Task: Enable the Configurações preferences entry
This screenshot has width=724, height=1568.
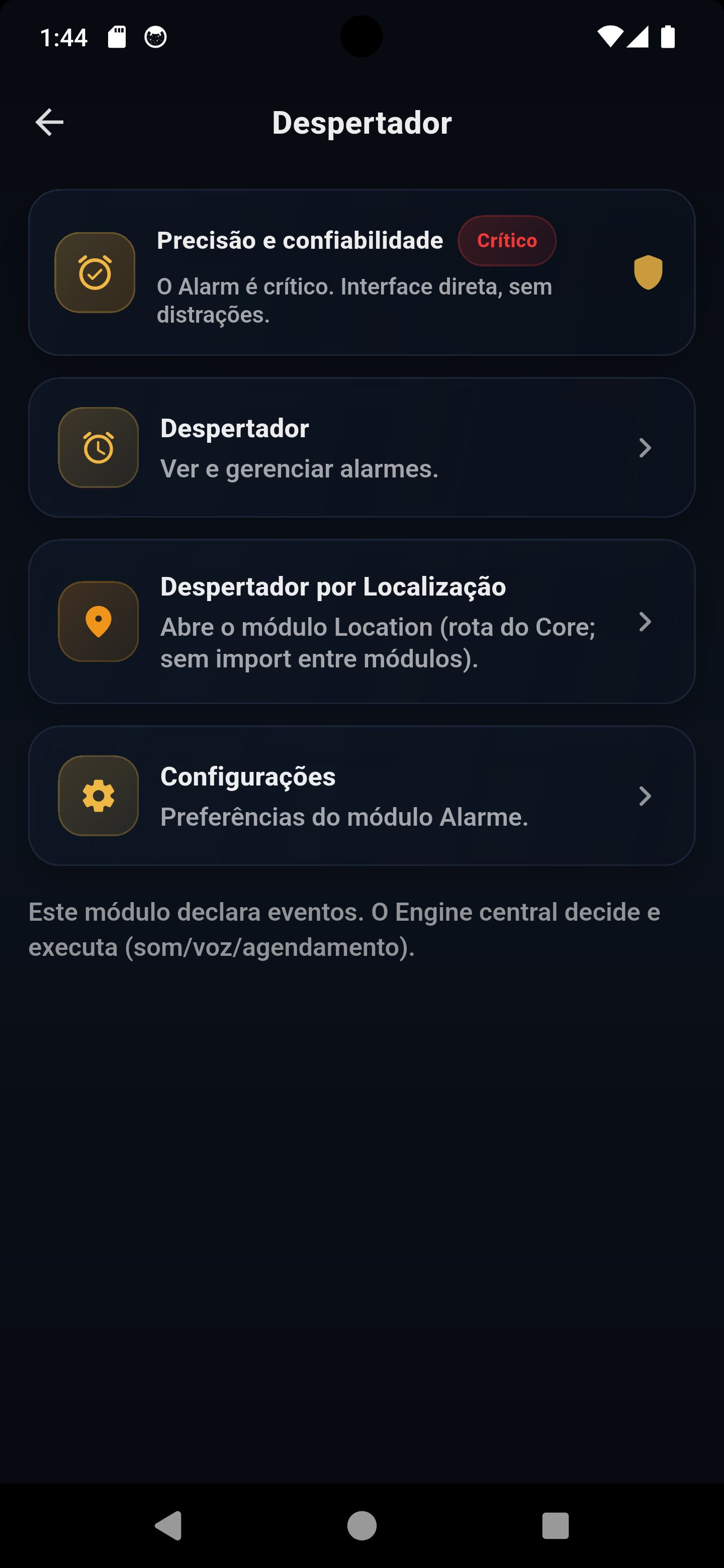Action: pos(361,796)
